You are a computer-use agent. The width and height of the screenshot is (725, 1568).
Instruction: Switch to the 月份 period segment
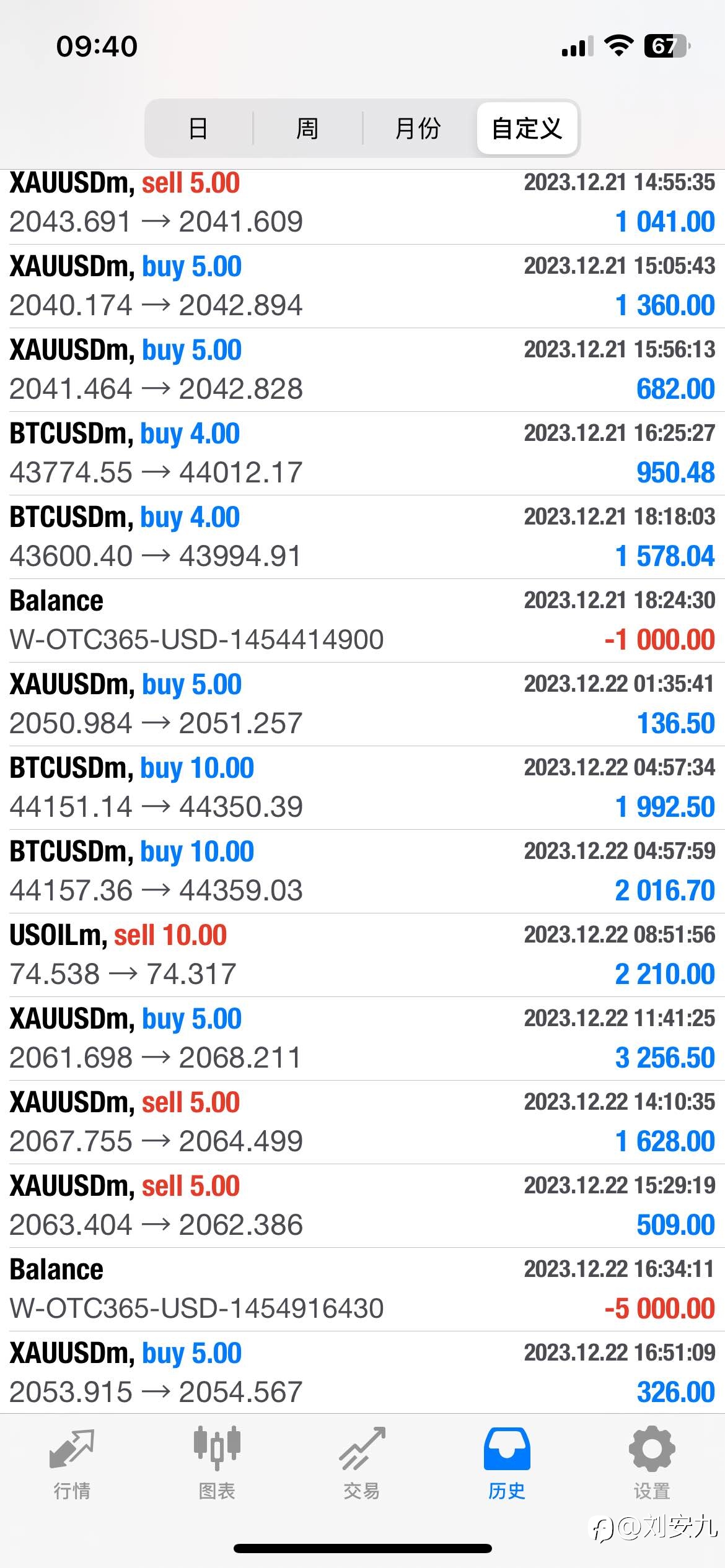418,129
